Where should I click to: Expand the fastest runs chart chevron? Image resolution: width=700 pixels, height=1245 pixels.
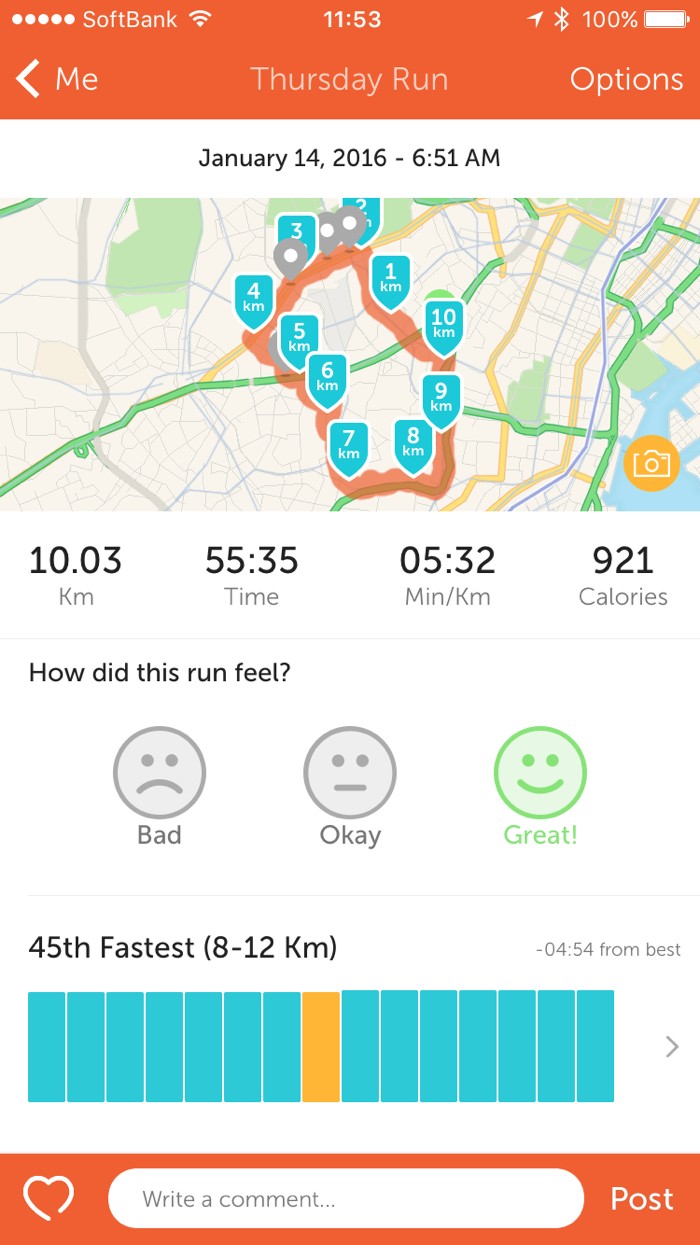[672, 1047]
